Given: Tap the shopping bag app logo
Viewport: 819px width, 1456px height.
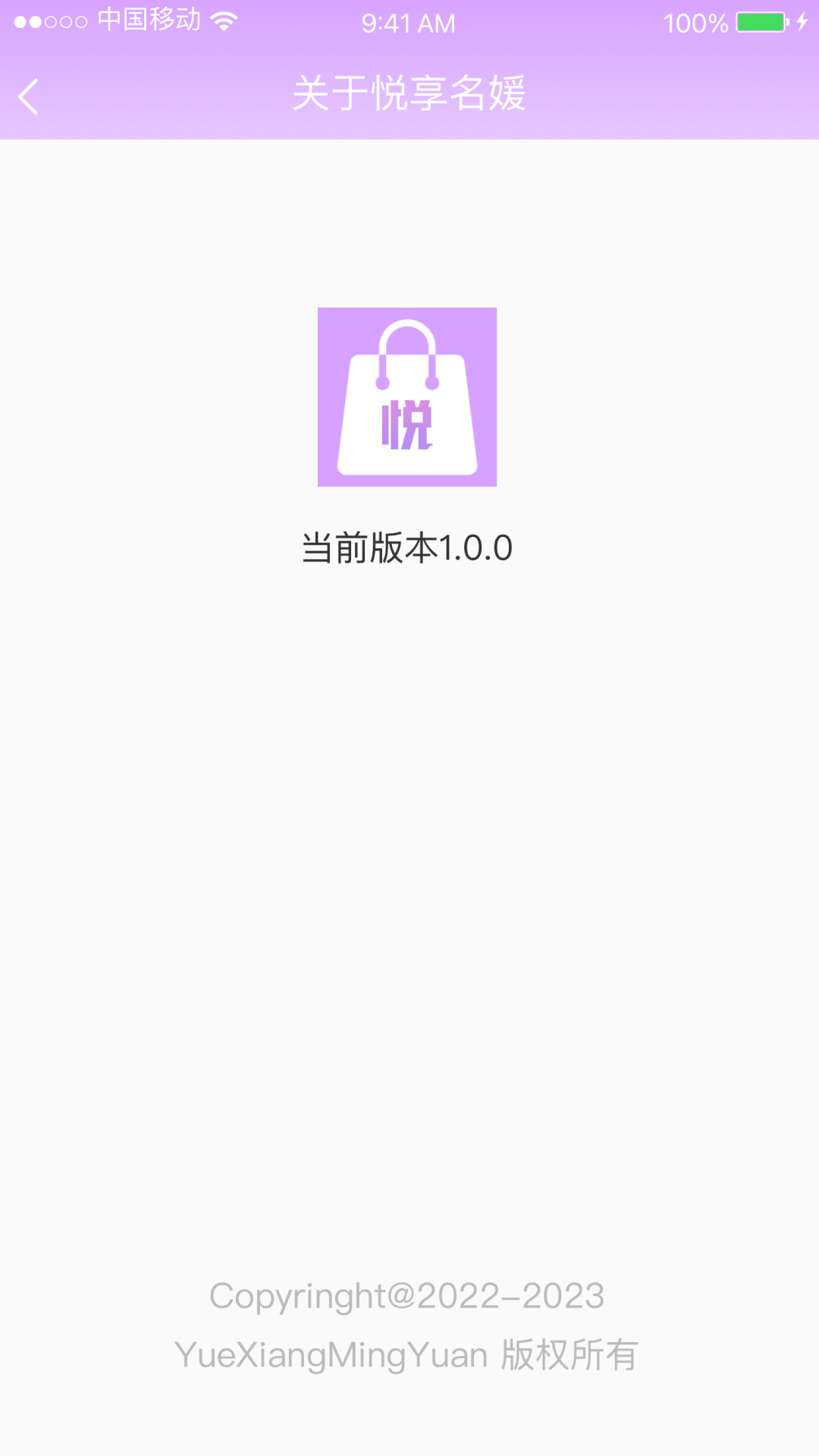Looking at the screenshot, I should point(408,396).
